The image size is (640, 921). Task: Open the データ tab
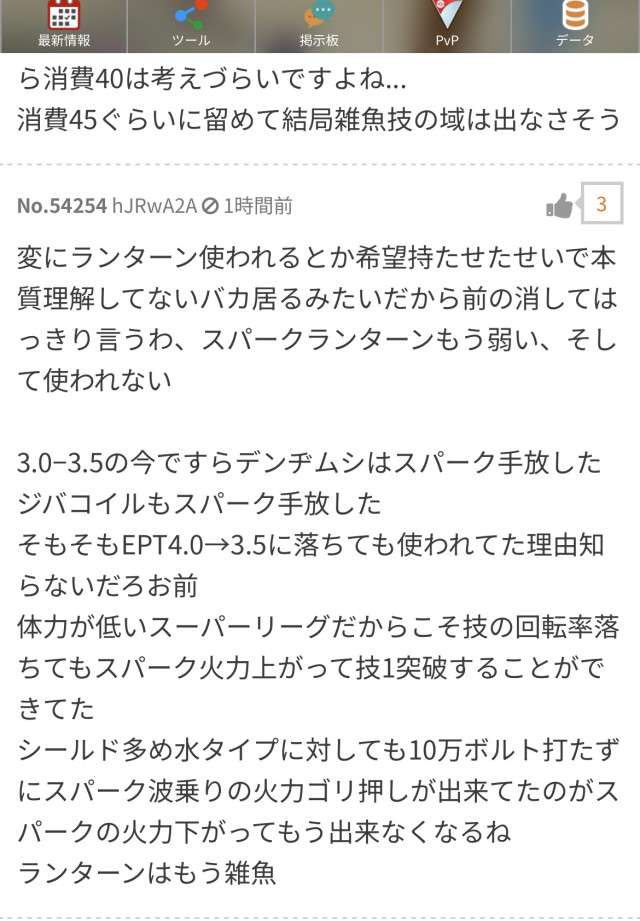pyautogui.click(x=575, y=25)
